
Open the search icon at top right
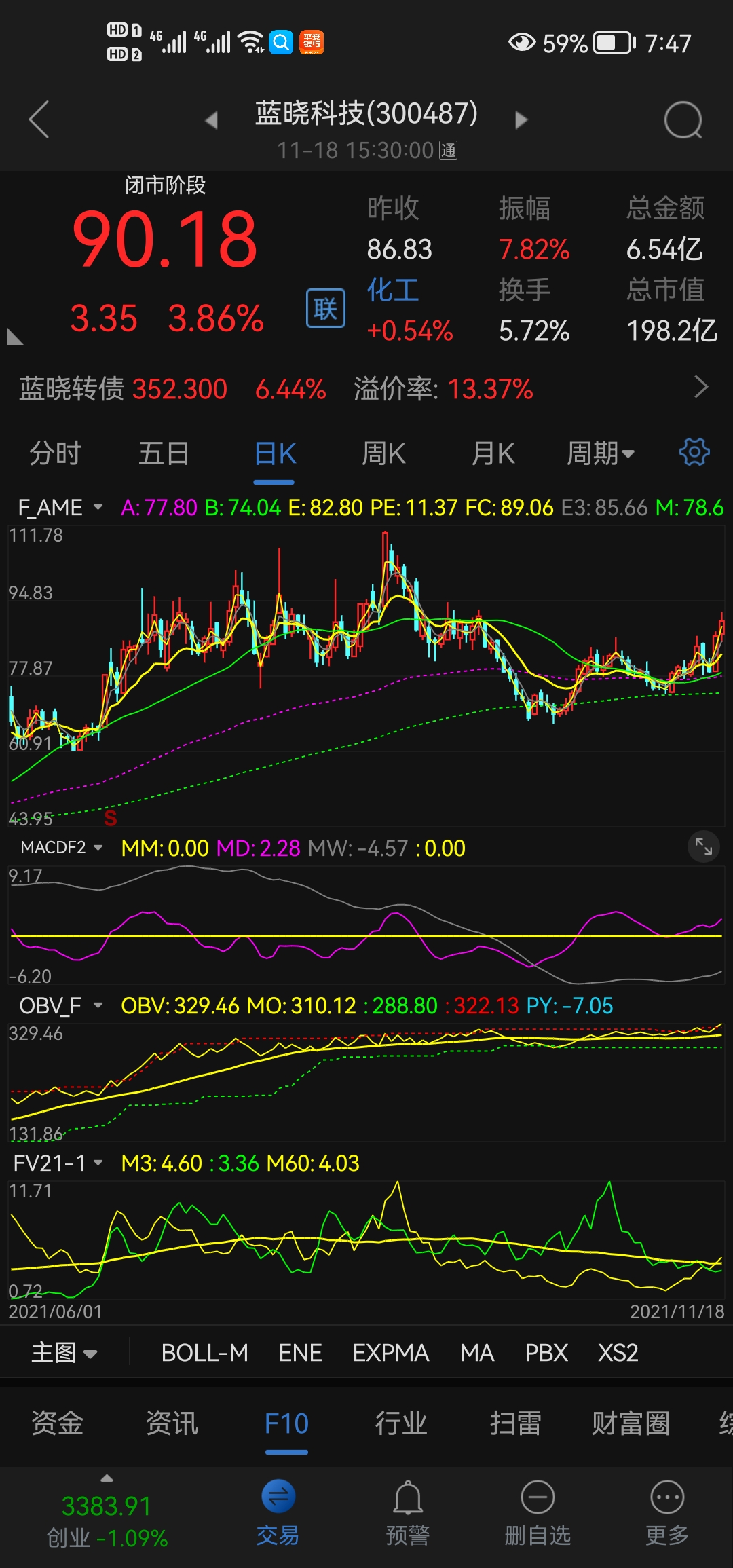[x=682, y=121]
